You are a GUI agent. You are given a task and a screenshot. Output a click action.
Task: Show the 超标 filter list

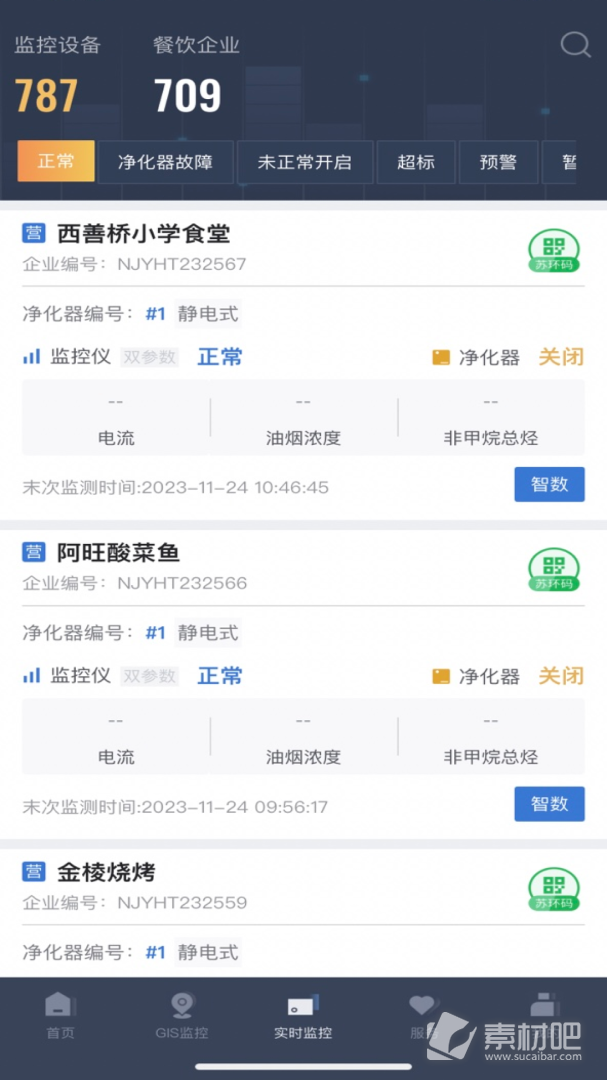point(416,162)
